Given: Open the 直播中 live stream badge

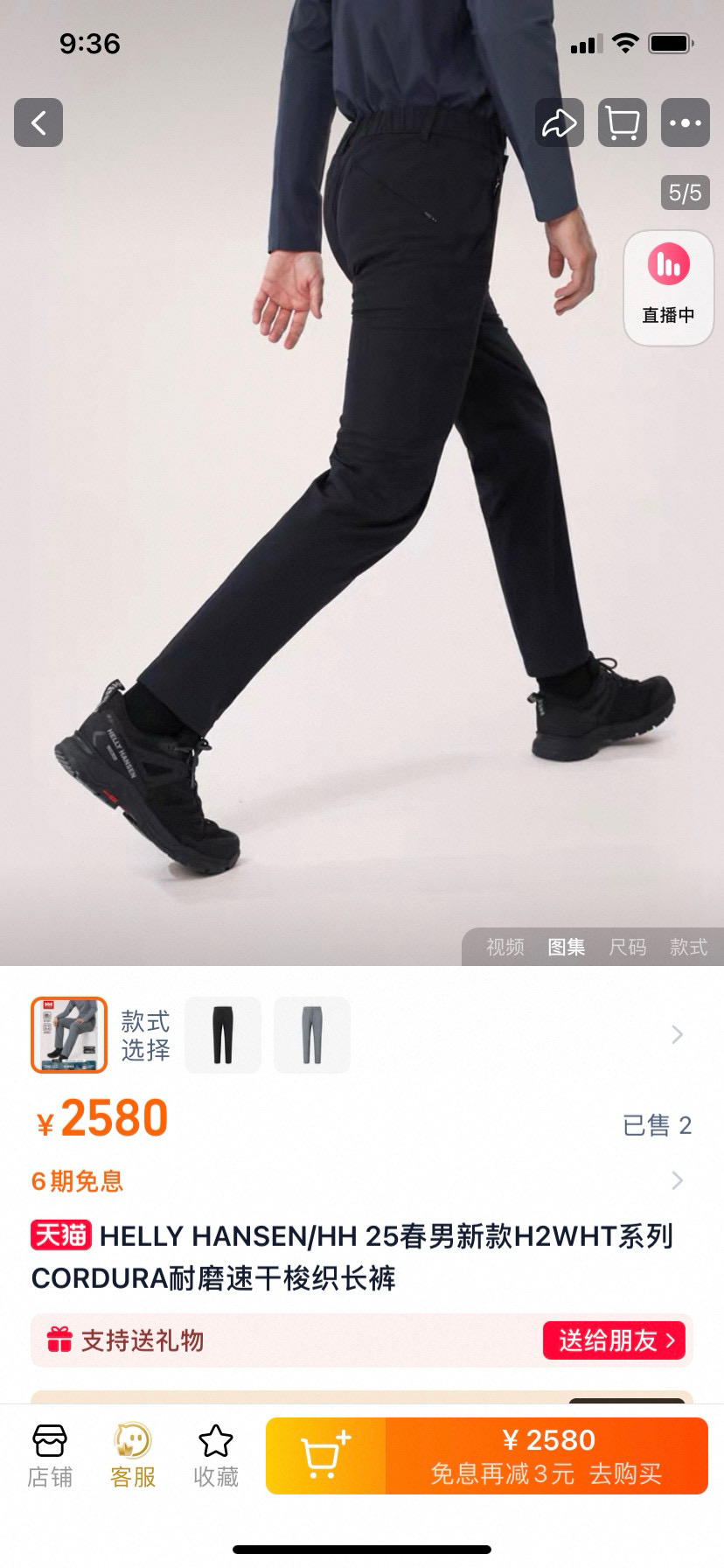Looking at the screenshot, I should click(669, 288).
